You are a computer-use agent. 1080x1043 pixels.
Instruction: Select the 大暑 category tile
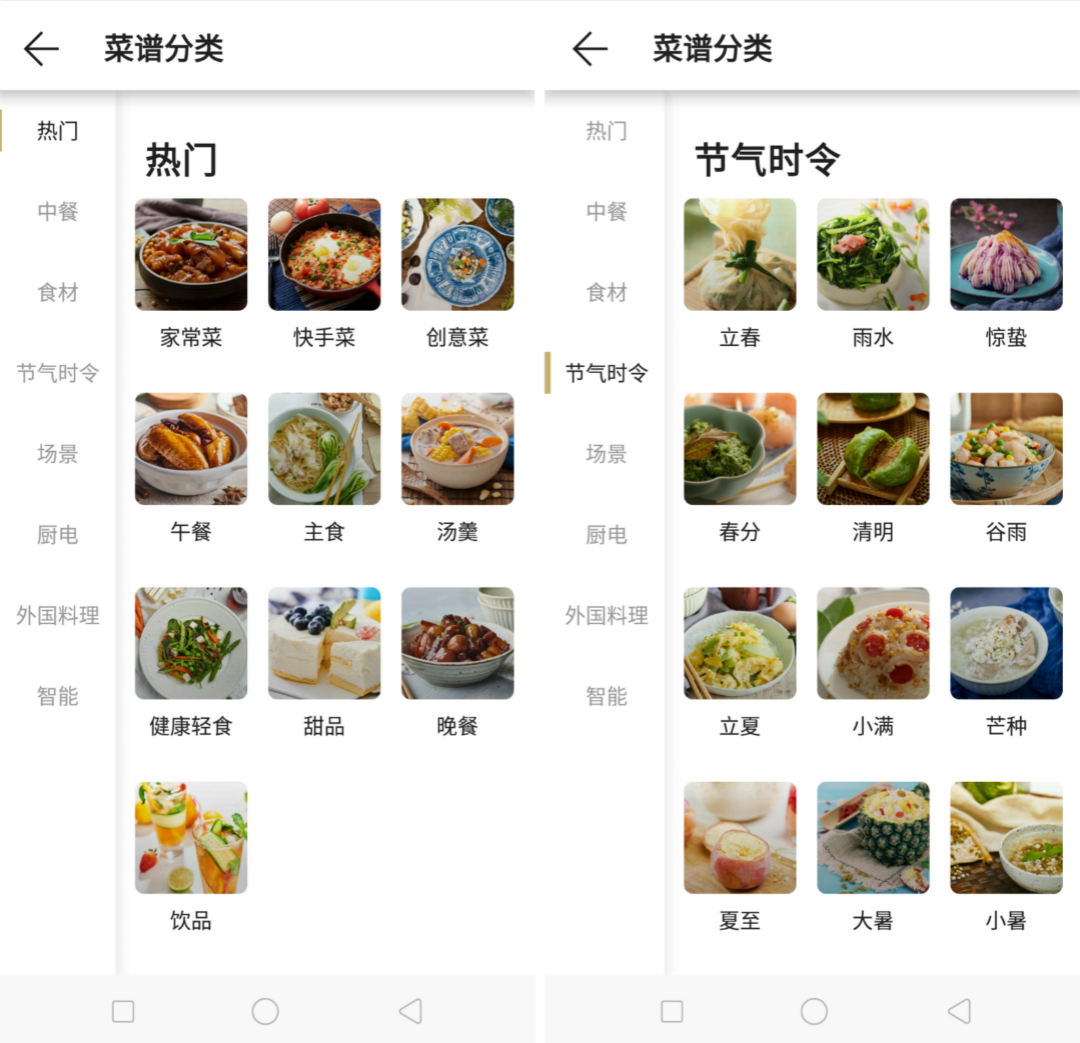point(873,838)
